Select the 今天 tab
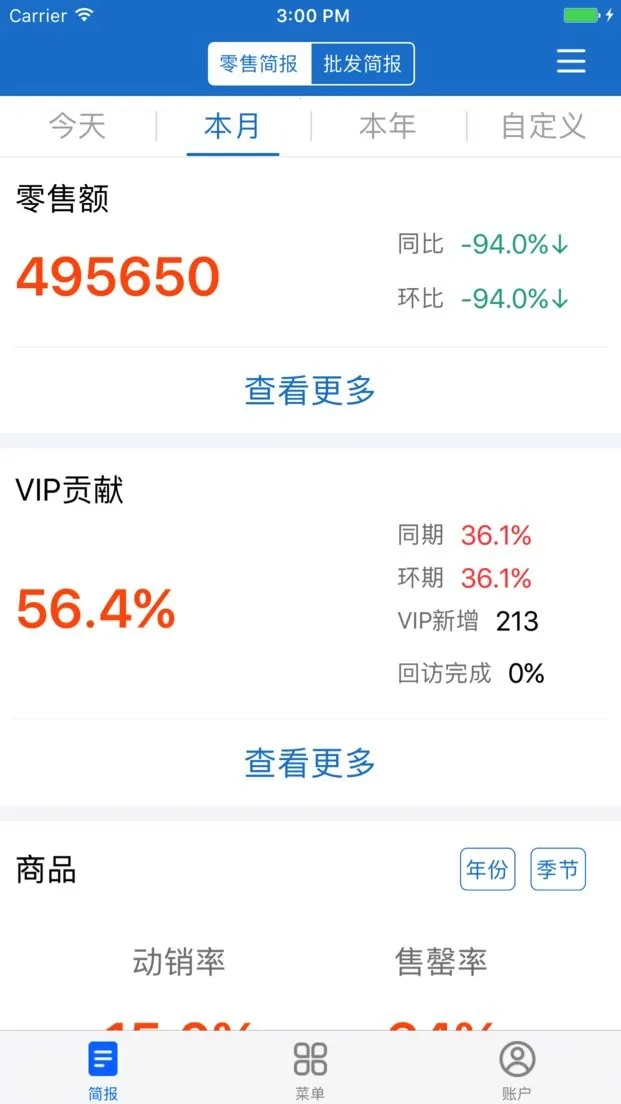This screenshot has width=621, height=1104. coord(78,127)
